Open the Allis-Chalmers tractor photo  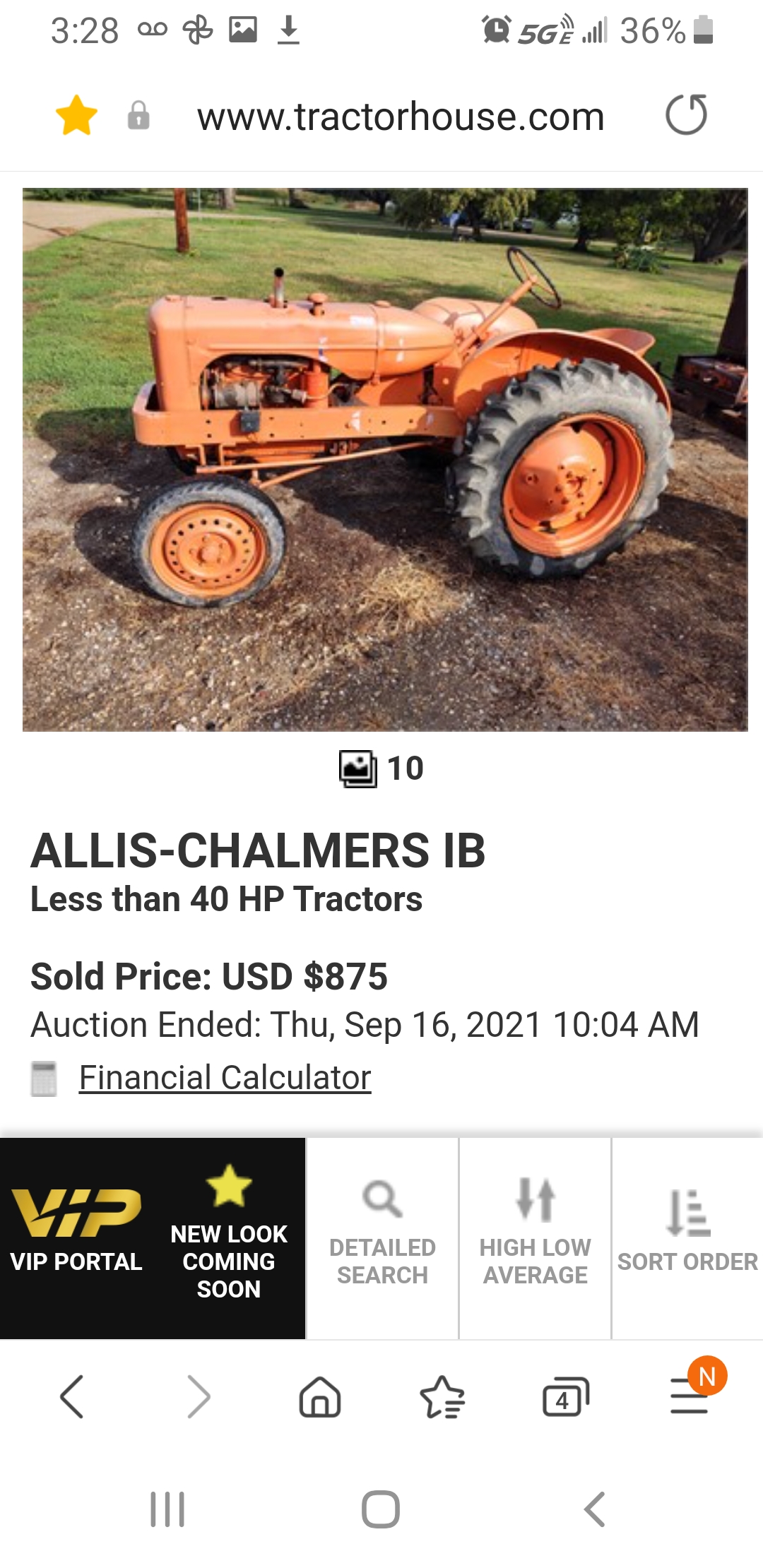pyautogui.click(x=385, y=459)
